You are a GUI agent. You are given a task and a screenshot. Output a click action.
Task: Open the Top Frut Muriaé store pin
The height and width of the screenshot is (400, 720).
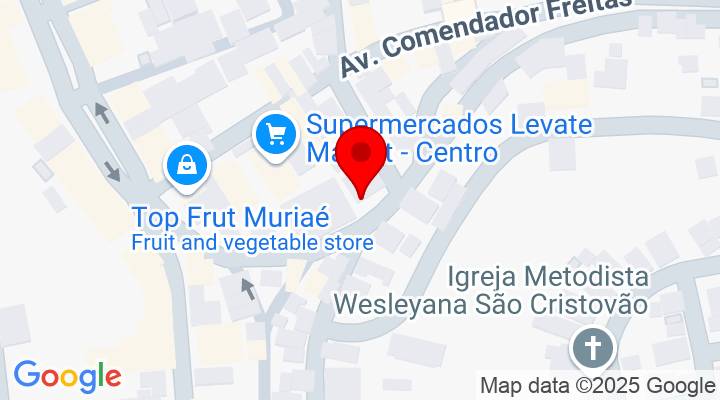coord(187,166)
